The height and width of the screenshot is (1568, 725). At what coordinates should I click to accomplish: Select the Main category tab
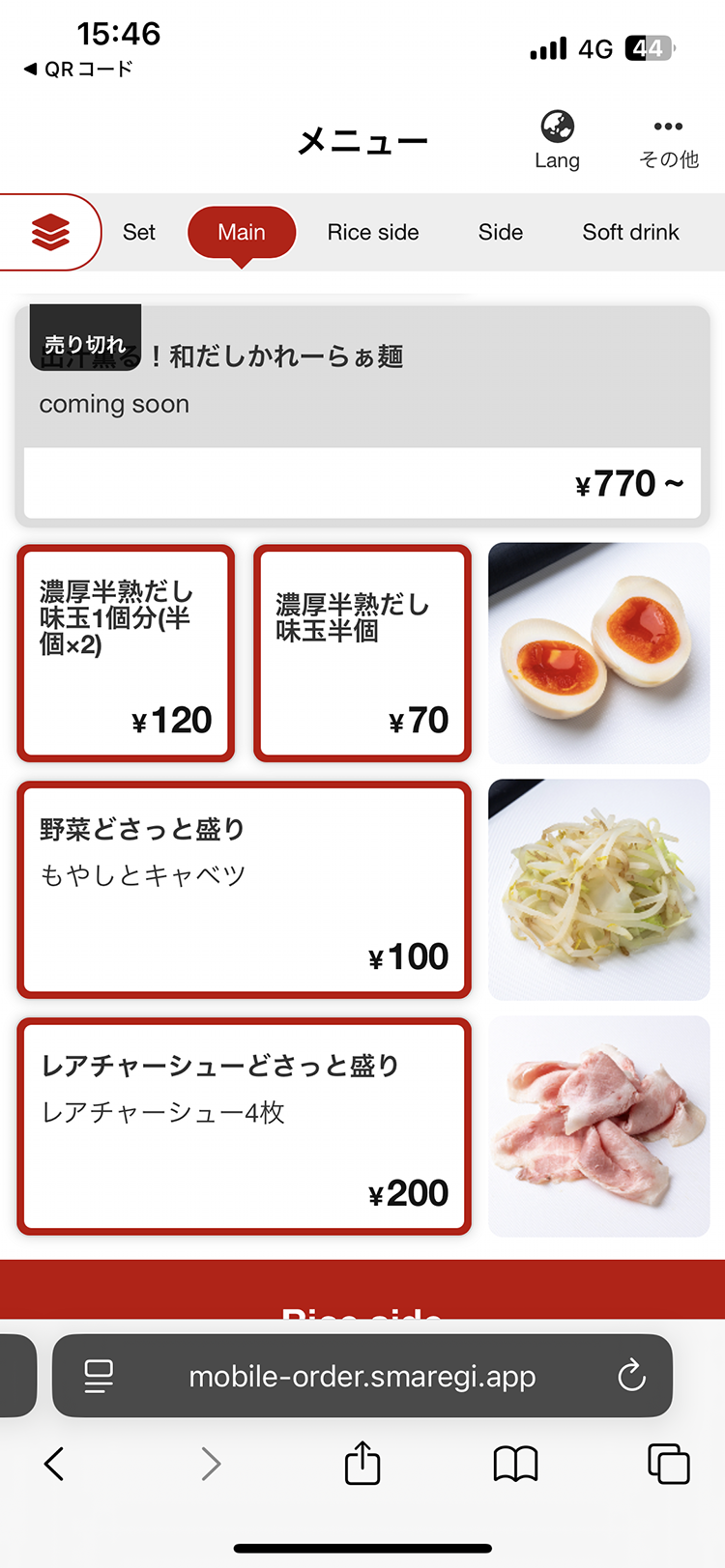(x=242, y=232)
